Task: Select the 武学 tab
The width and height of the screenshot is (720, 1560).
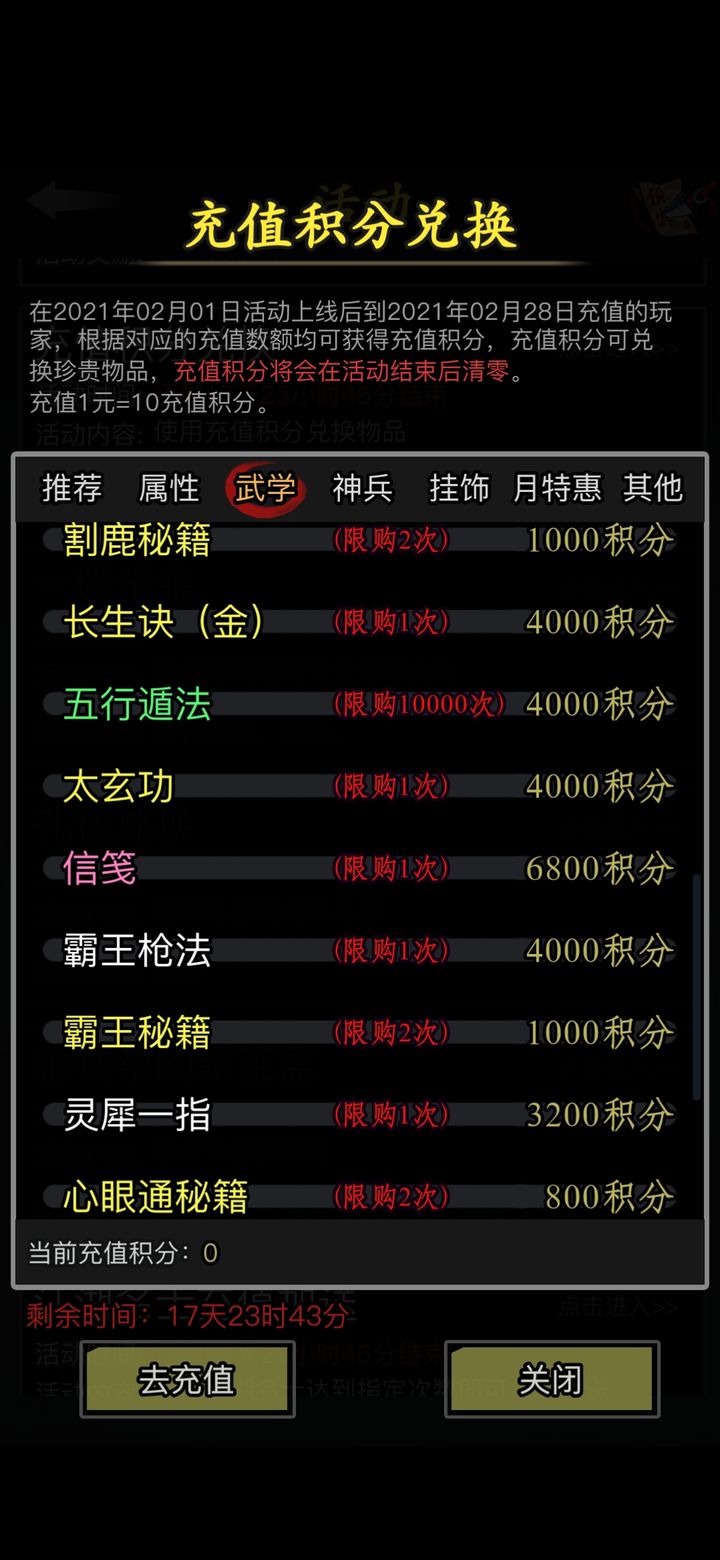Action: click(x=265, y=488)
